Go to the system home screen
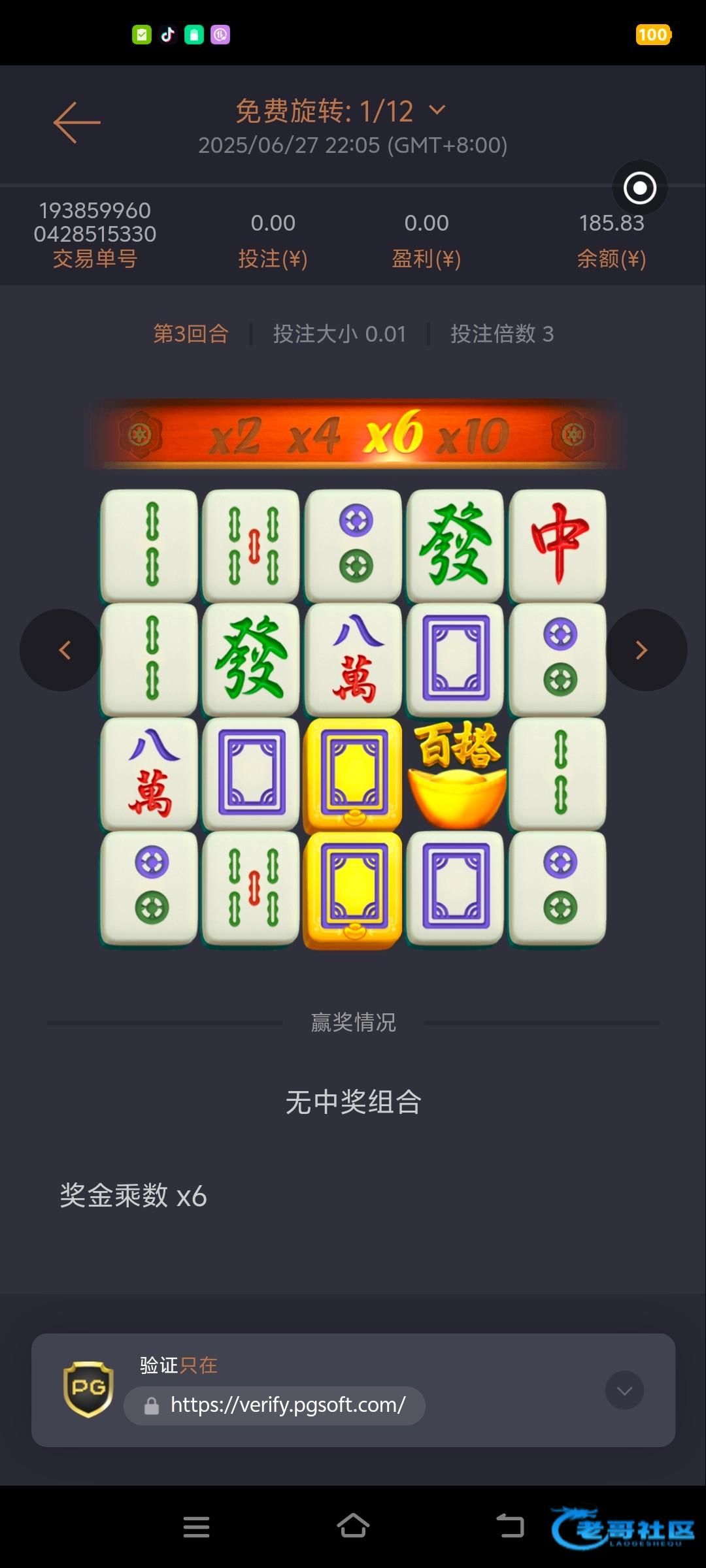 pos(353,1527)
